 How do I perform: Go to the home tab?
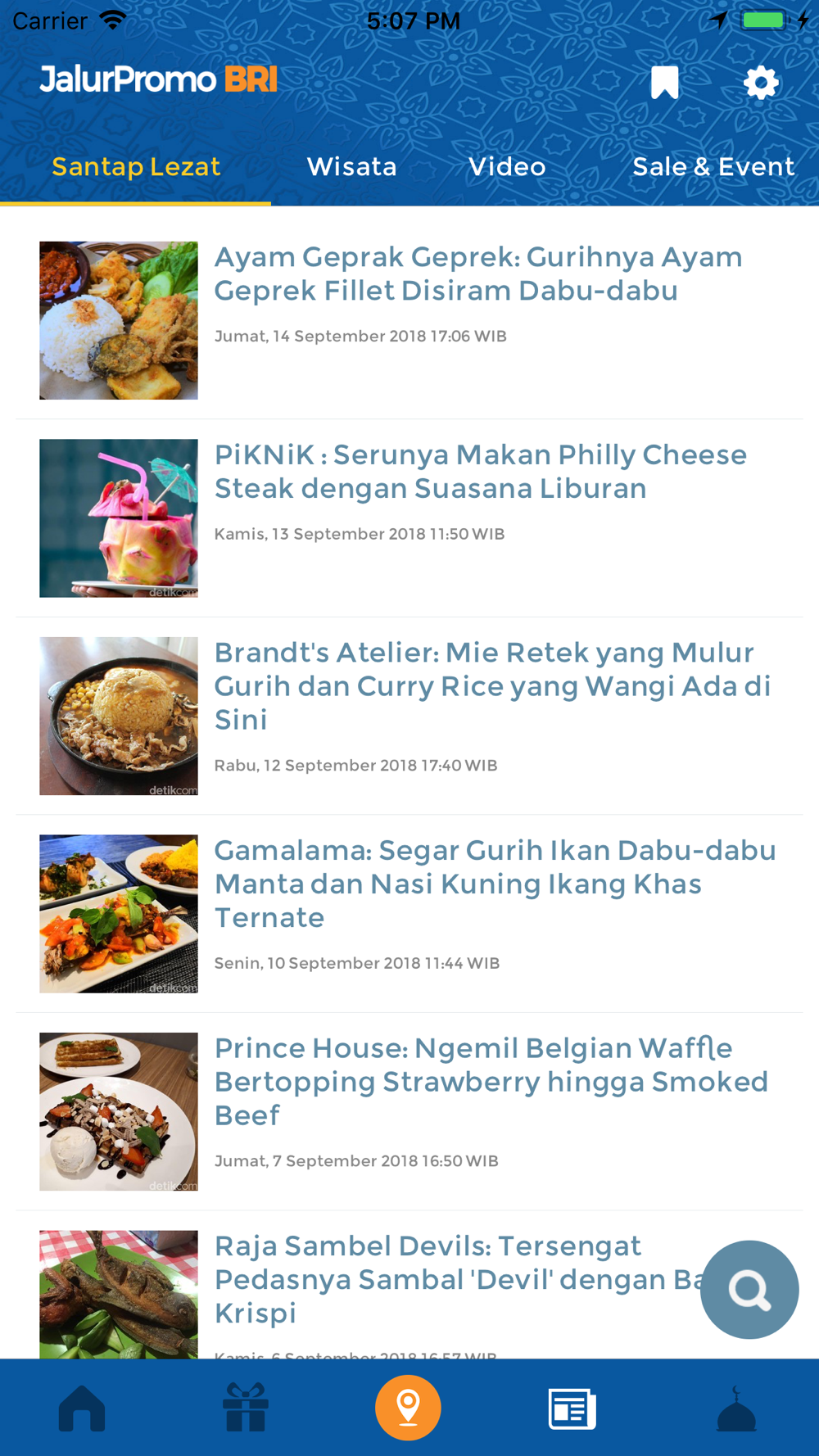82,1408
